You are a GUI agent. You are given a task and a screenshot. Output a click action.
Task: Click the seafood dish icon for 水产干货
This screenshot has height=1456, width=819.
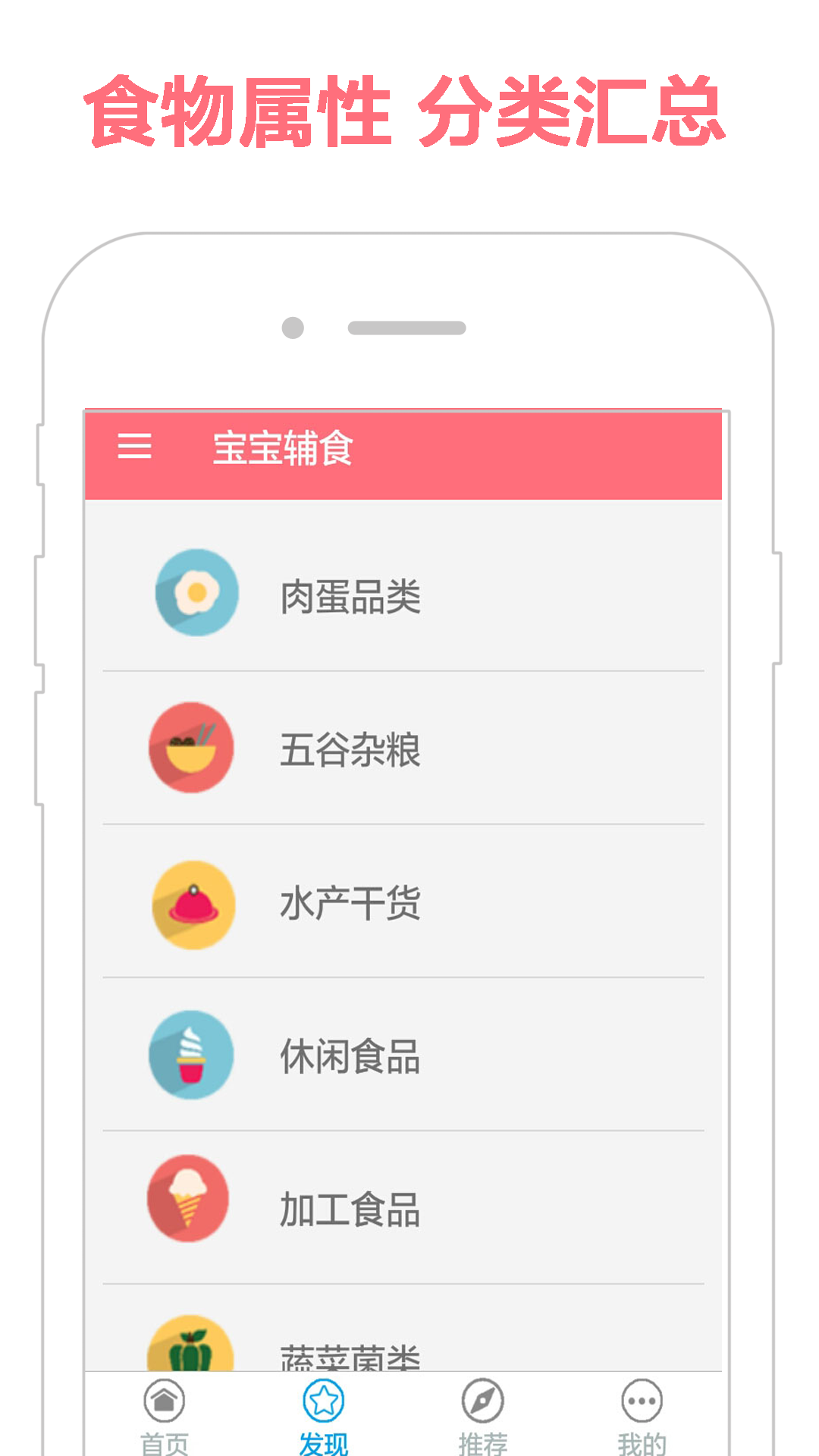pyautogui.click(x=191, y=904)
